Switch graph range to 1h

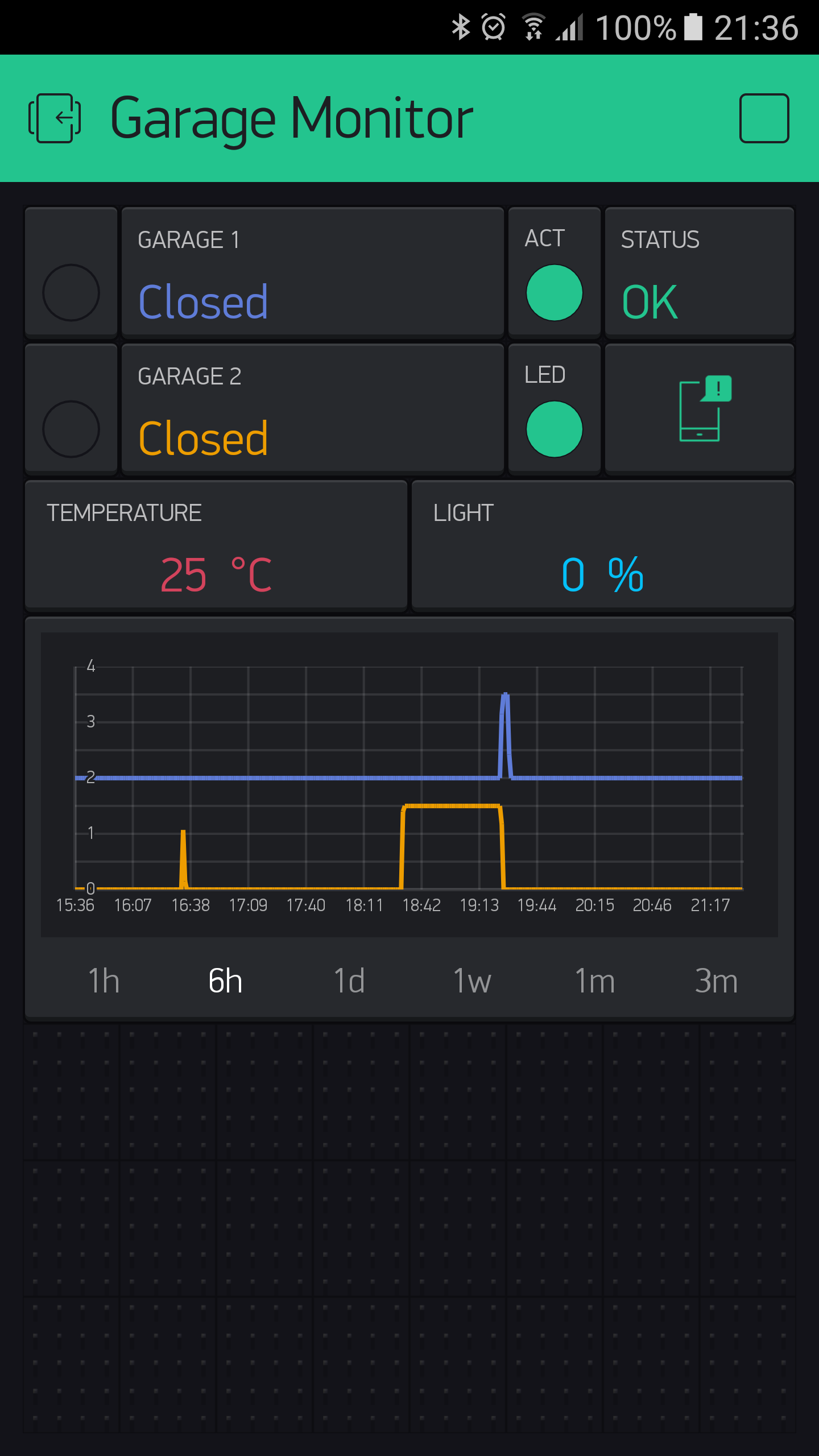pyautogui.click(x=104, y=981)
